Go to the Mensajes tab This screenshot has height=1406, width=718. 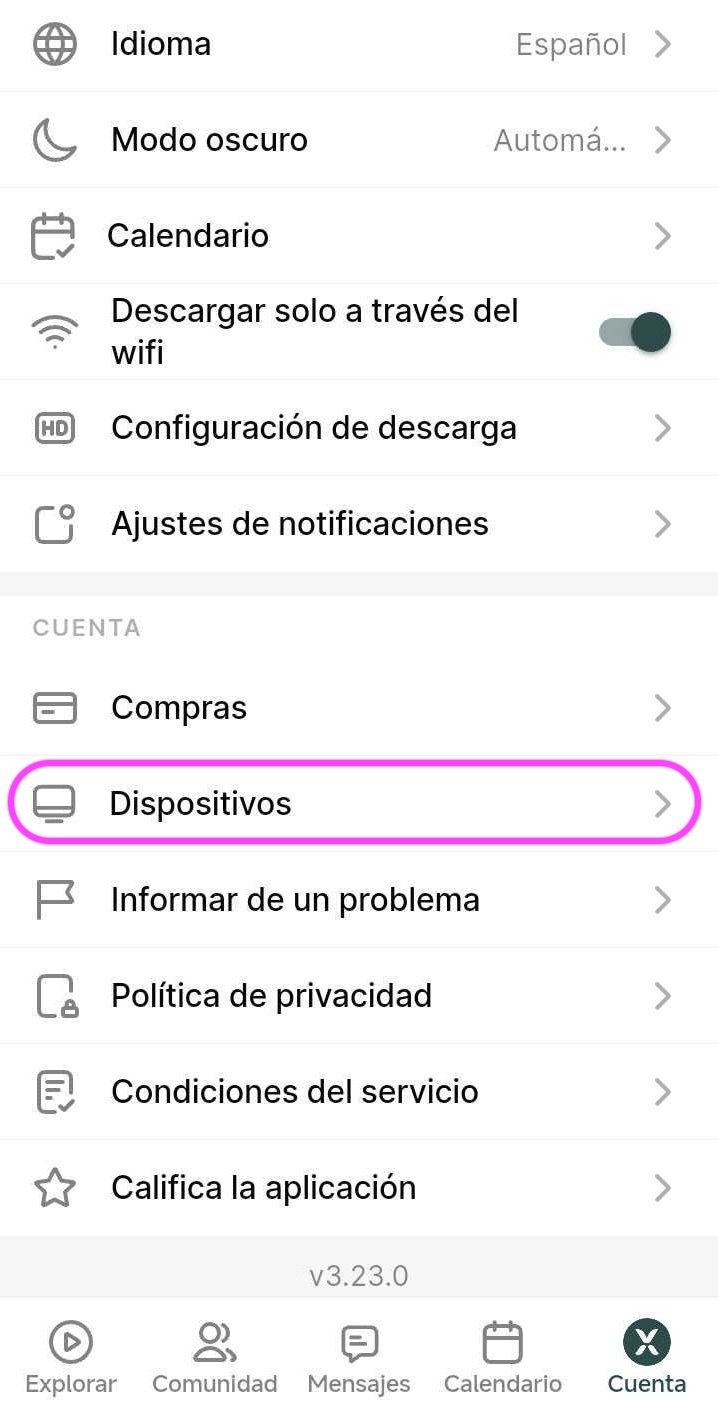[358, 1357]
